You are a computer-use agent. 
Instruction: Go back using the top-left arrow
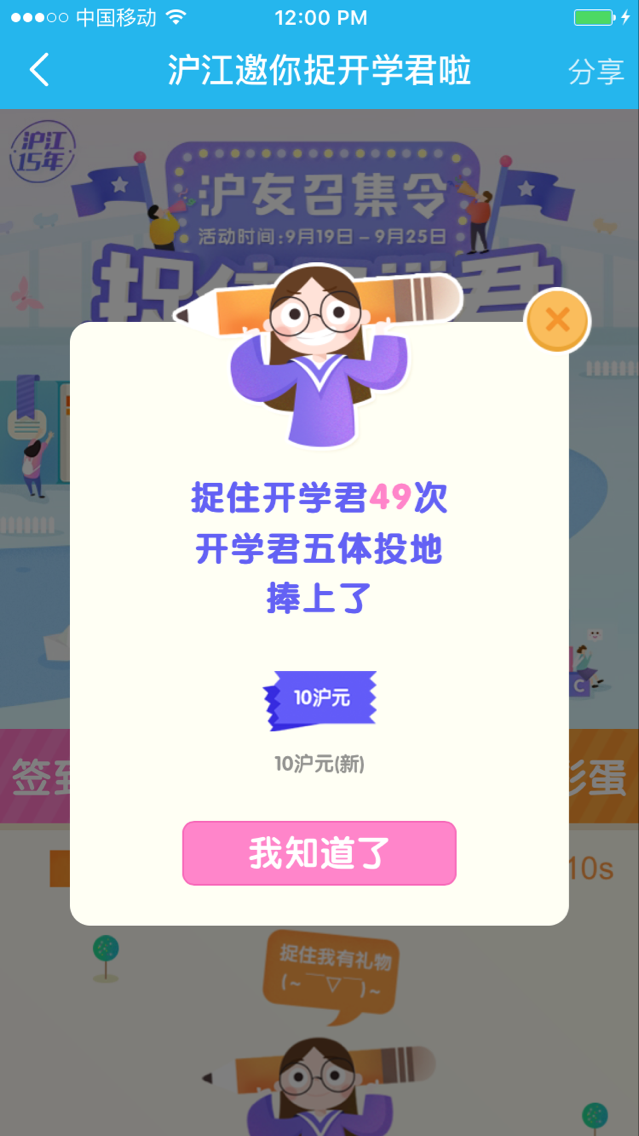point(39,71)
